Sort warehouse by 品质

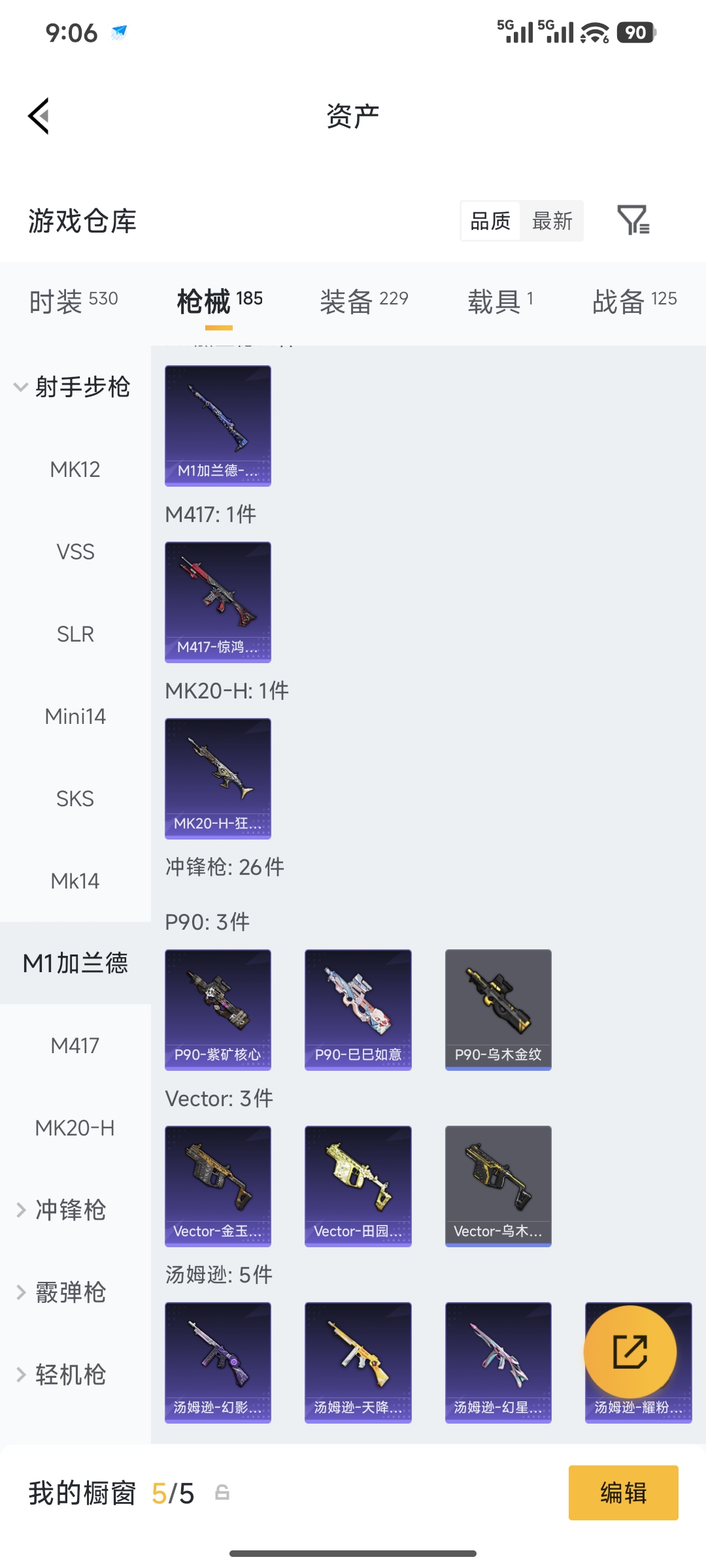pos(490,221)
